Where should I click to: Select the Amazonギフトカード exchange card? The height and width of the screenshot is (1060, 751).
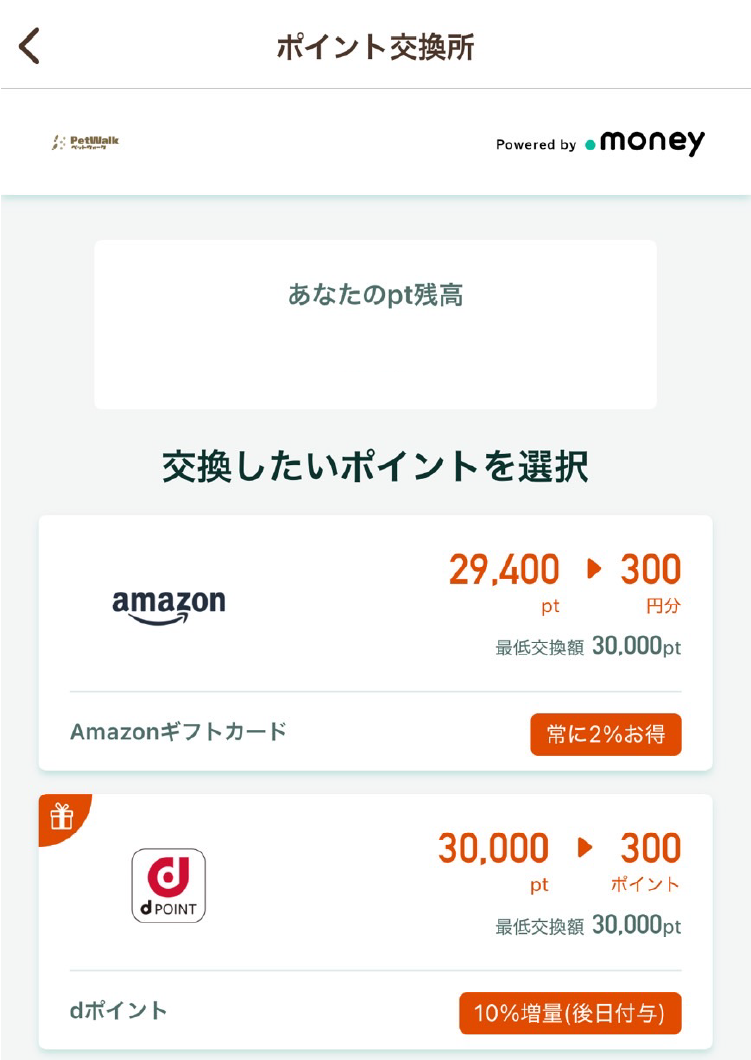click(x=375, y=642)
